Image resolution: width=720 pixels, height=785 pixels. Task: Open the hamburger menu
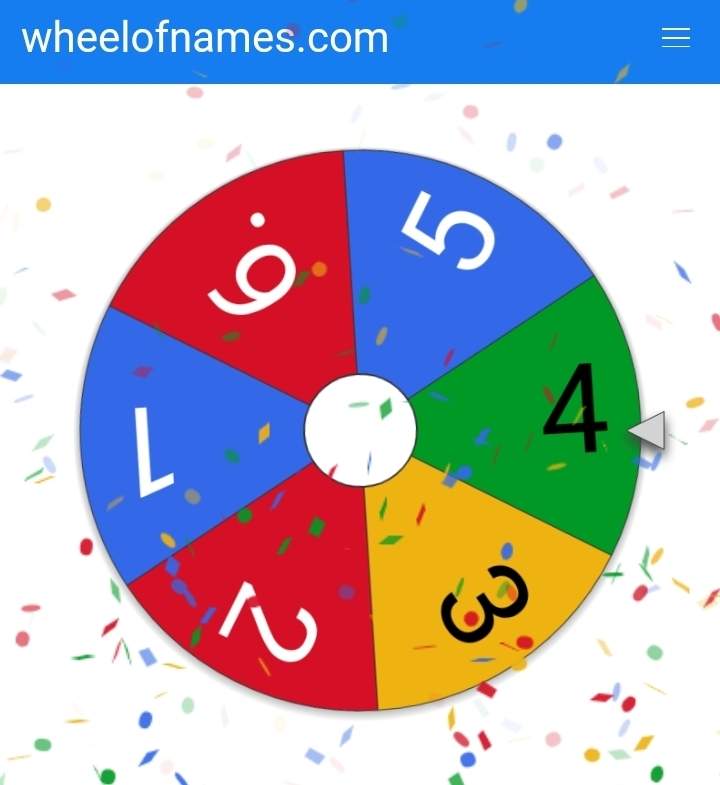pyautogui.click(x=676, y=38)
